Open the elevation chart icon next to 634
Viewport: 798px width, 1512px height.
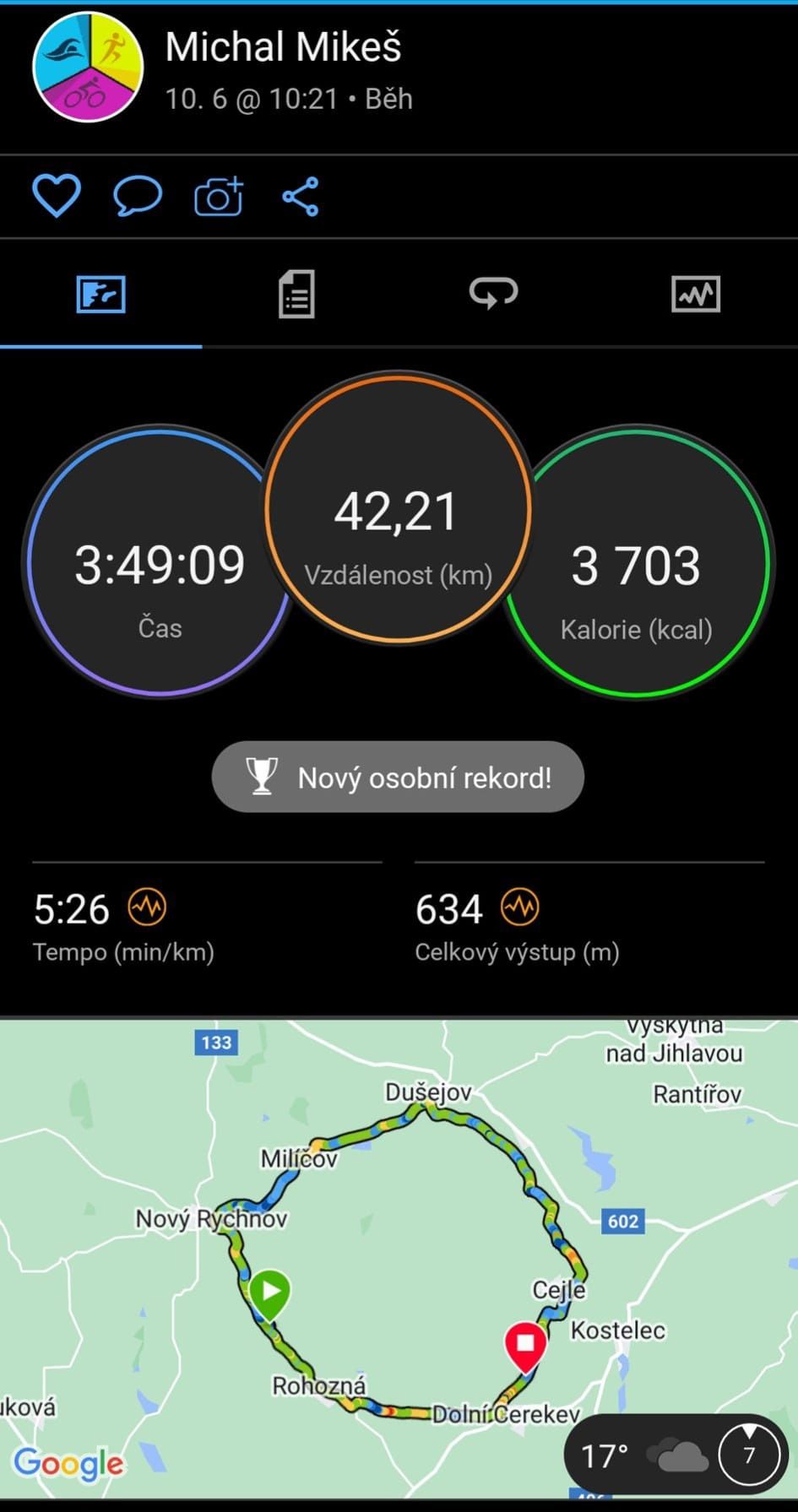pyautogui.click(x=519, y=908)
